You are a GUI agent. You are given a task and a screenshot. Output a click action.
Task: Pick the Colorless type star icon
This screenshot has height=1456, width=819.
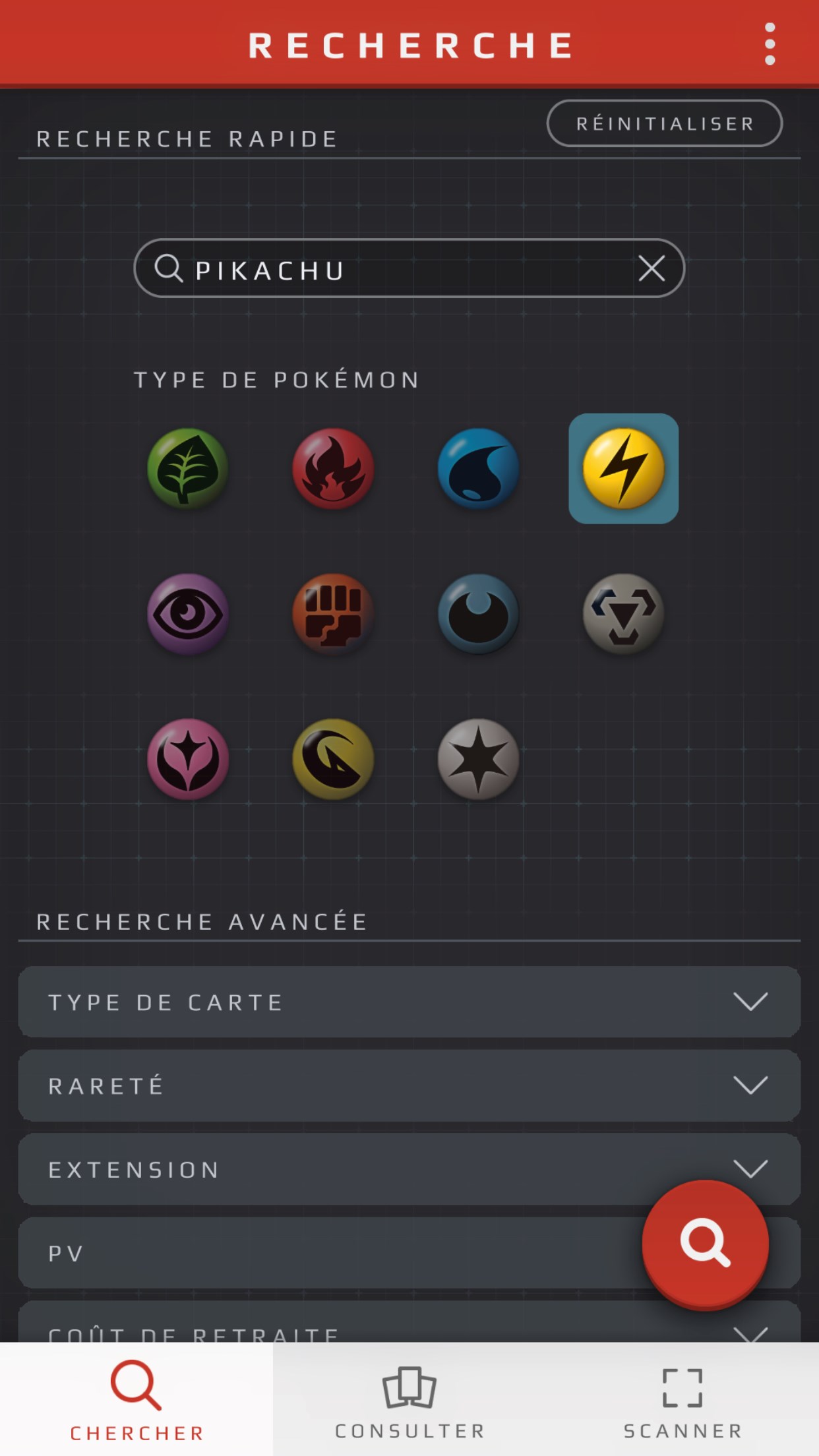point(478,759)
